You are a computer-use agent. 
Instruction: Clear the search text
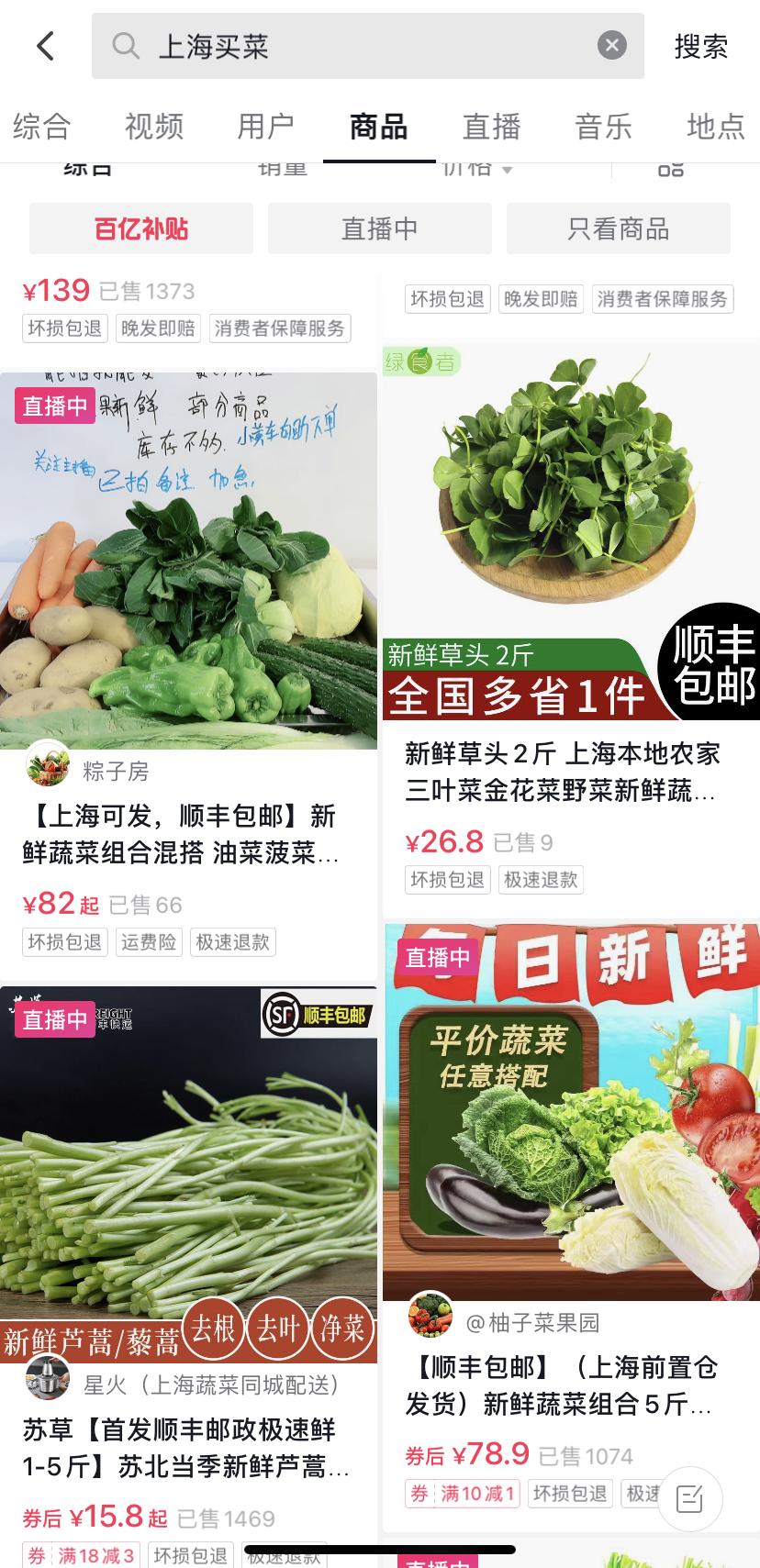click(612, 46)
